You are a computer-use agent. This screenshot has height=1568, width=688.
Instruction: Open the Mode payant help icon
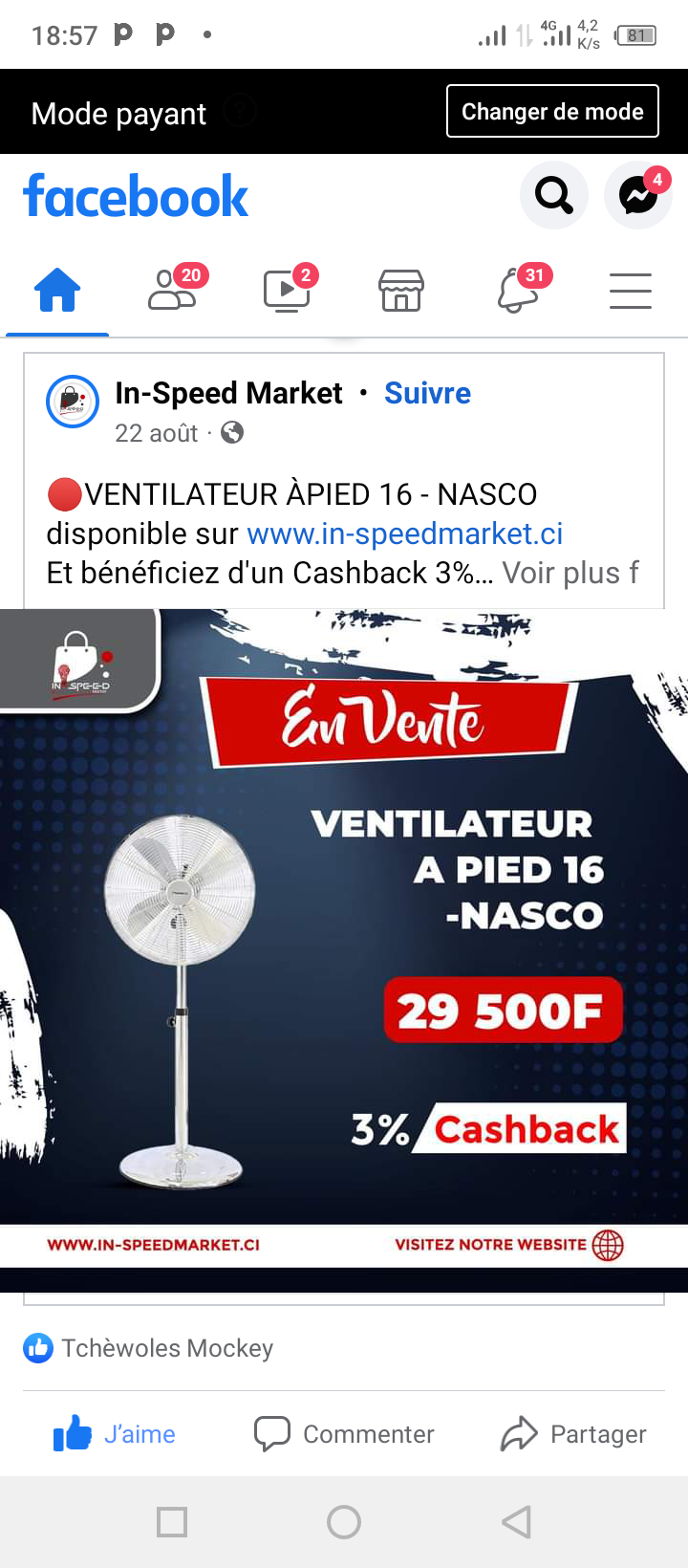(x=240, y=113)
